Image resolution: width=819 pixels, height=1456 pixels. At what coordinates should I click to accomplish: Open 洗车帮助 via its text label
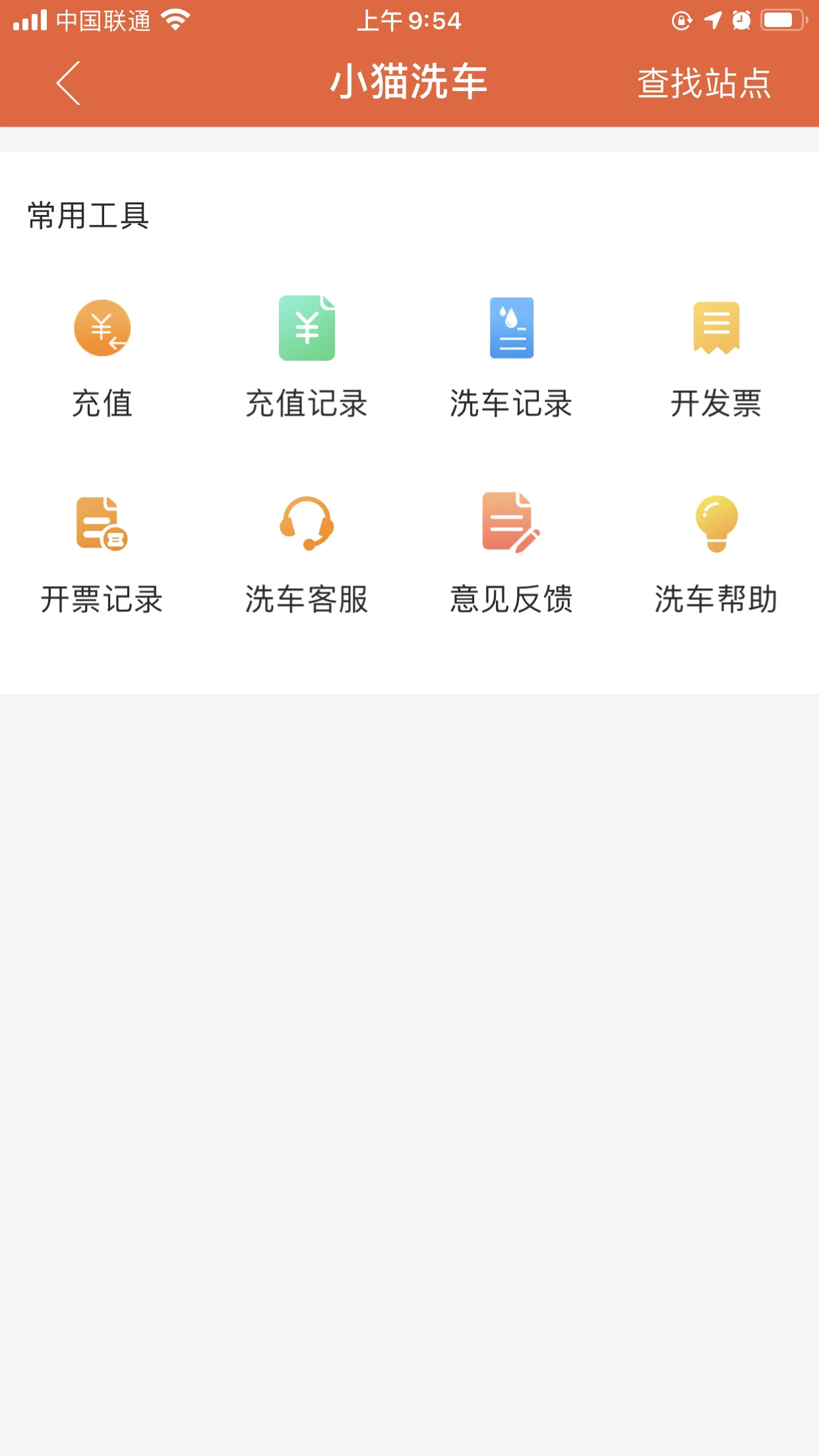click(716, 600)
